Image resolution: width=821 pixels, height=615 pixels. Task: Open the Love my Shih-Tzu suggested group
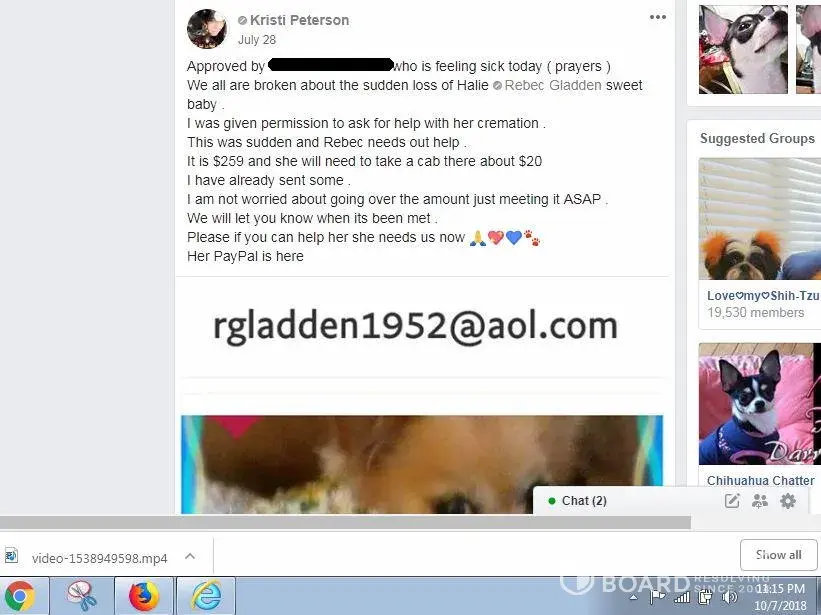[763, 296]
